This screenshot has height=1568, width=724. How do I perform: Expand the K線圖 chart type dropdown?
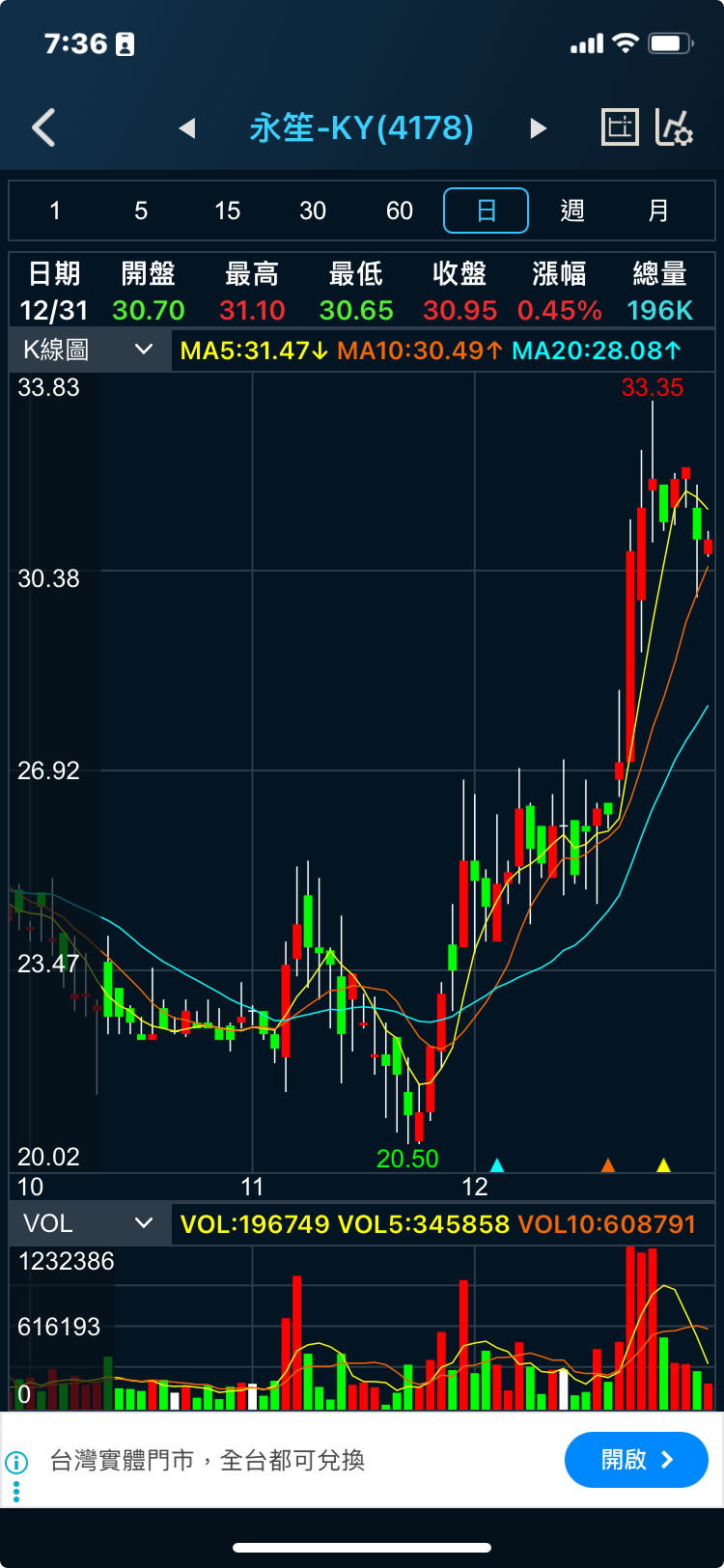pyautogui.click(x=89, y=350)
